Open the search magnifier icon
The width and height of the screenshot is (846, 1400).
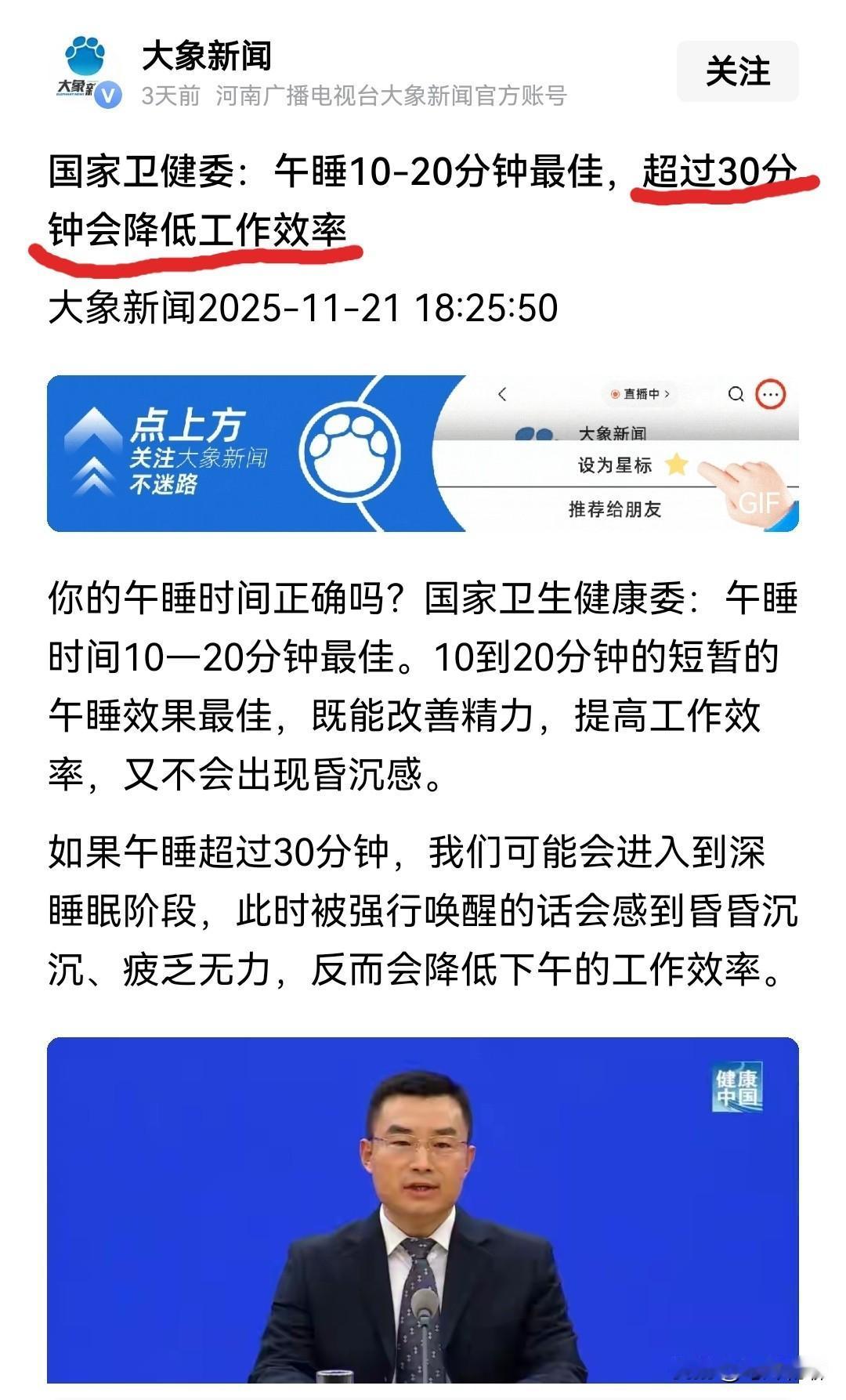coord(735,396)
